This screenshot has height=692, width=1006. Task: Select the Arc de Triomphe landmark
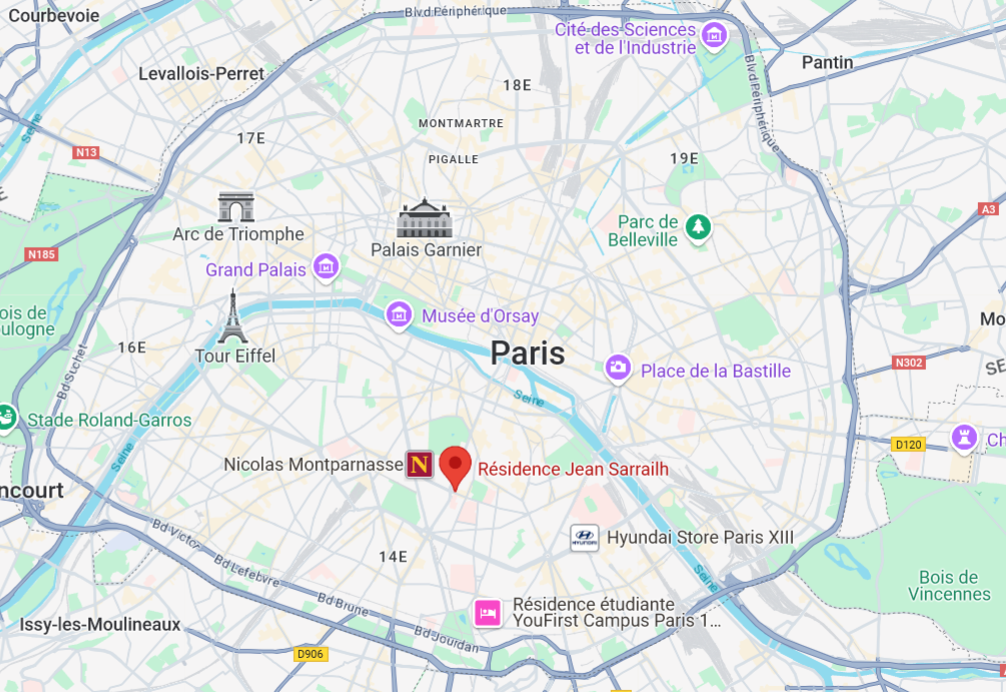coord(236,207)
